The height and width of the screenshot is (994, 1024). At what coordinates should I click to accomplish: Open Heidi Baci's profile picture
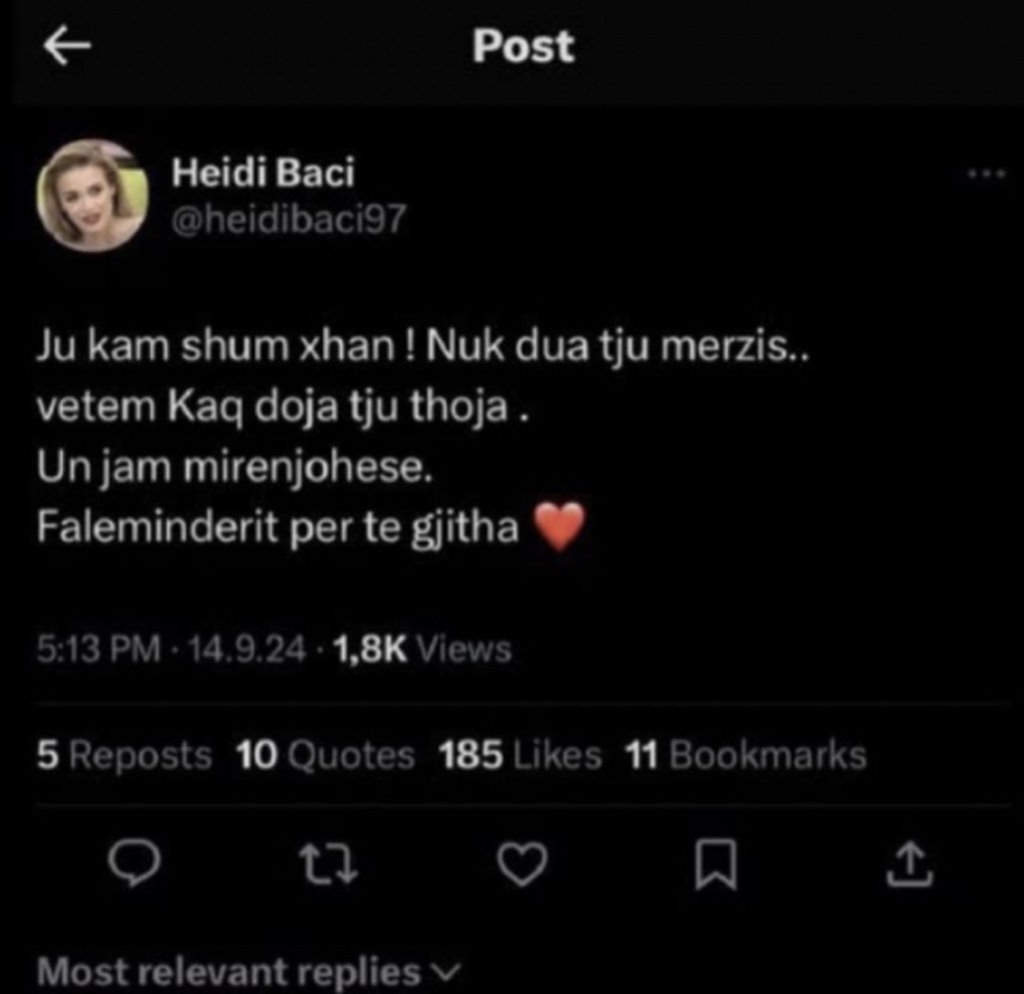pyautogui.click(x=92, y=196)
